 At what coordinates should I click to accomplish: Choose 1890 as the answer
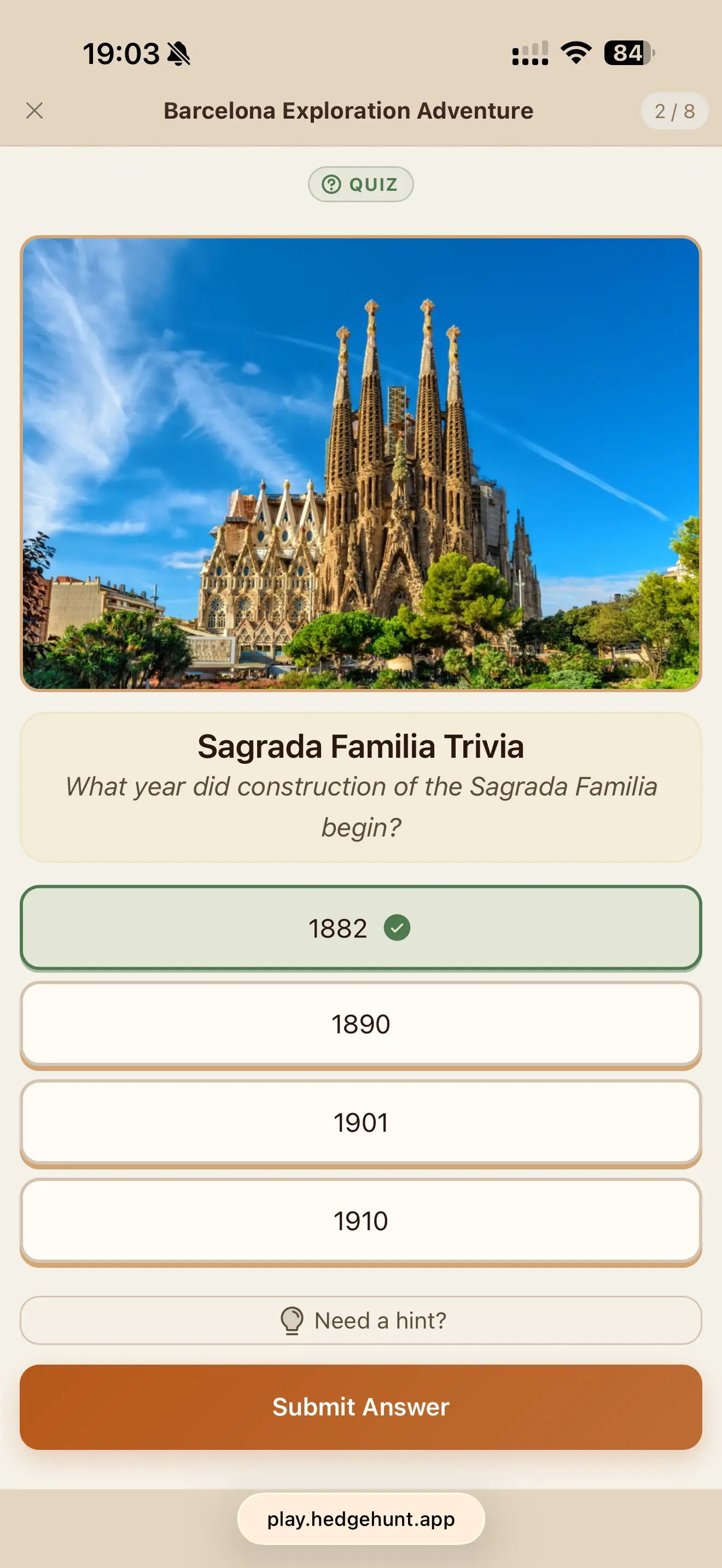360,1024
